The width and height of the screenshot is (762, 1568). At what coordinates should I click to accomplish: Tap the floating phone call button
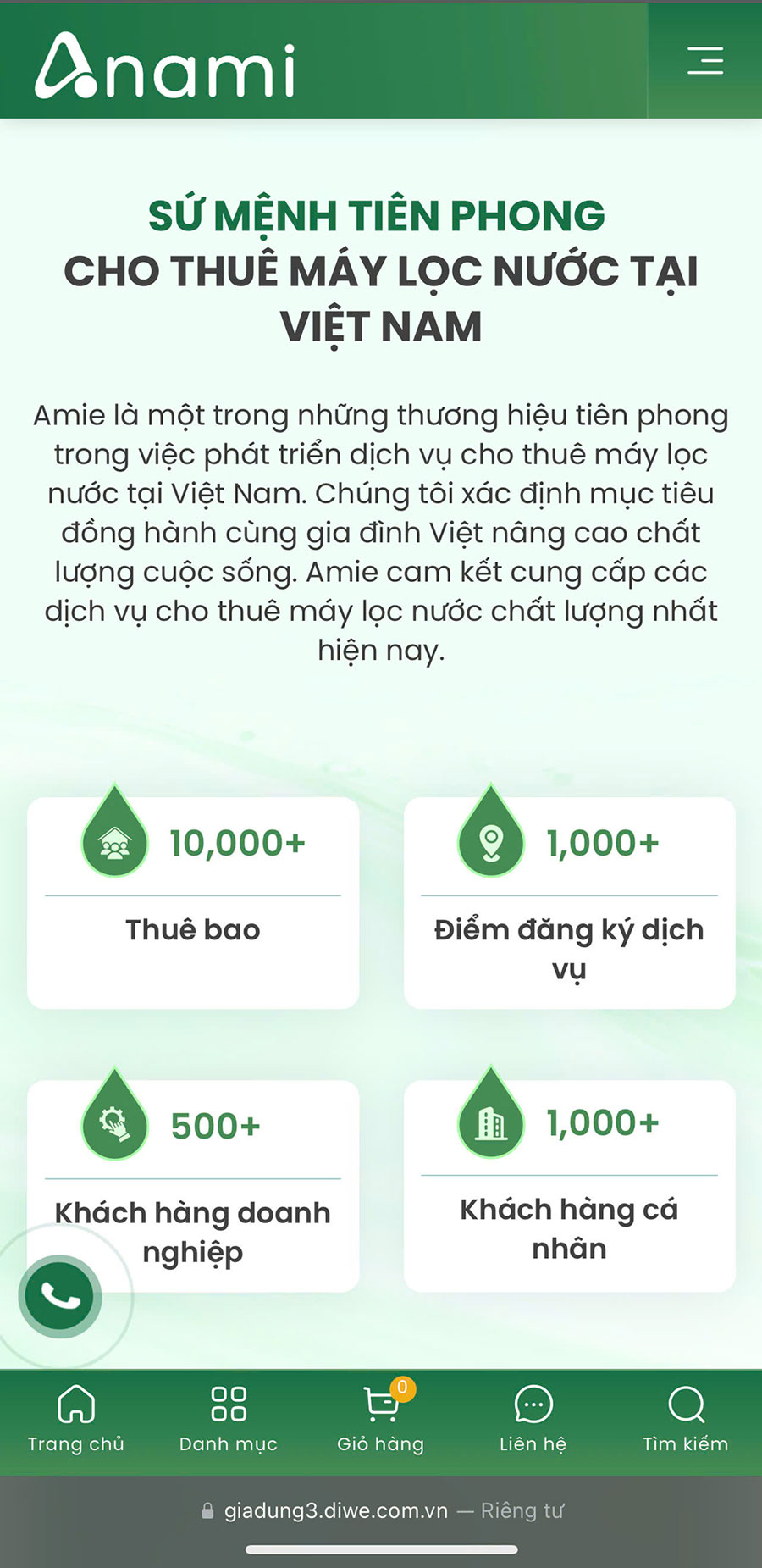click(59, 1296)
